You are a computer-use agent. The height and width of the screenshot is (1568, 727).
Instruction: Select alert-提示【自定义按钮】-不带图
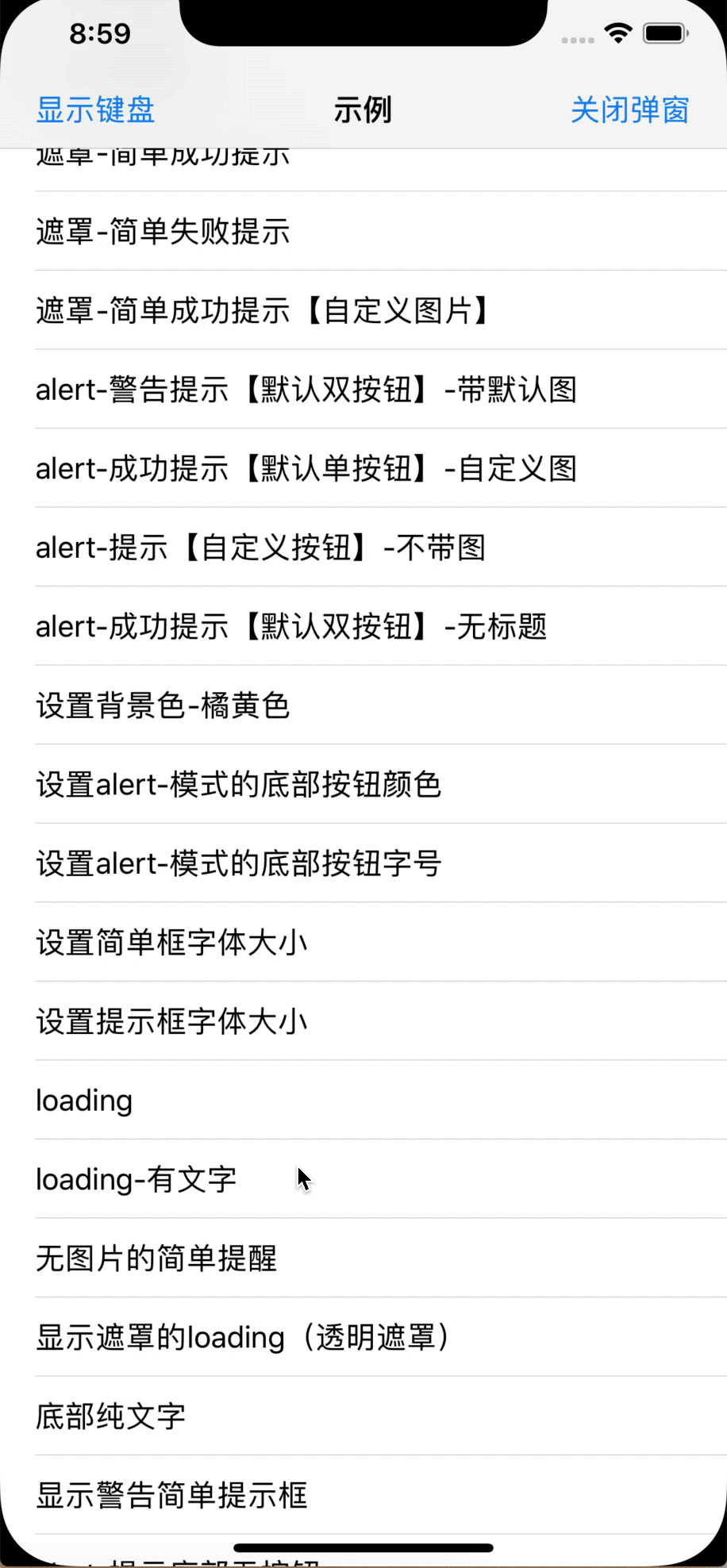260,548
